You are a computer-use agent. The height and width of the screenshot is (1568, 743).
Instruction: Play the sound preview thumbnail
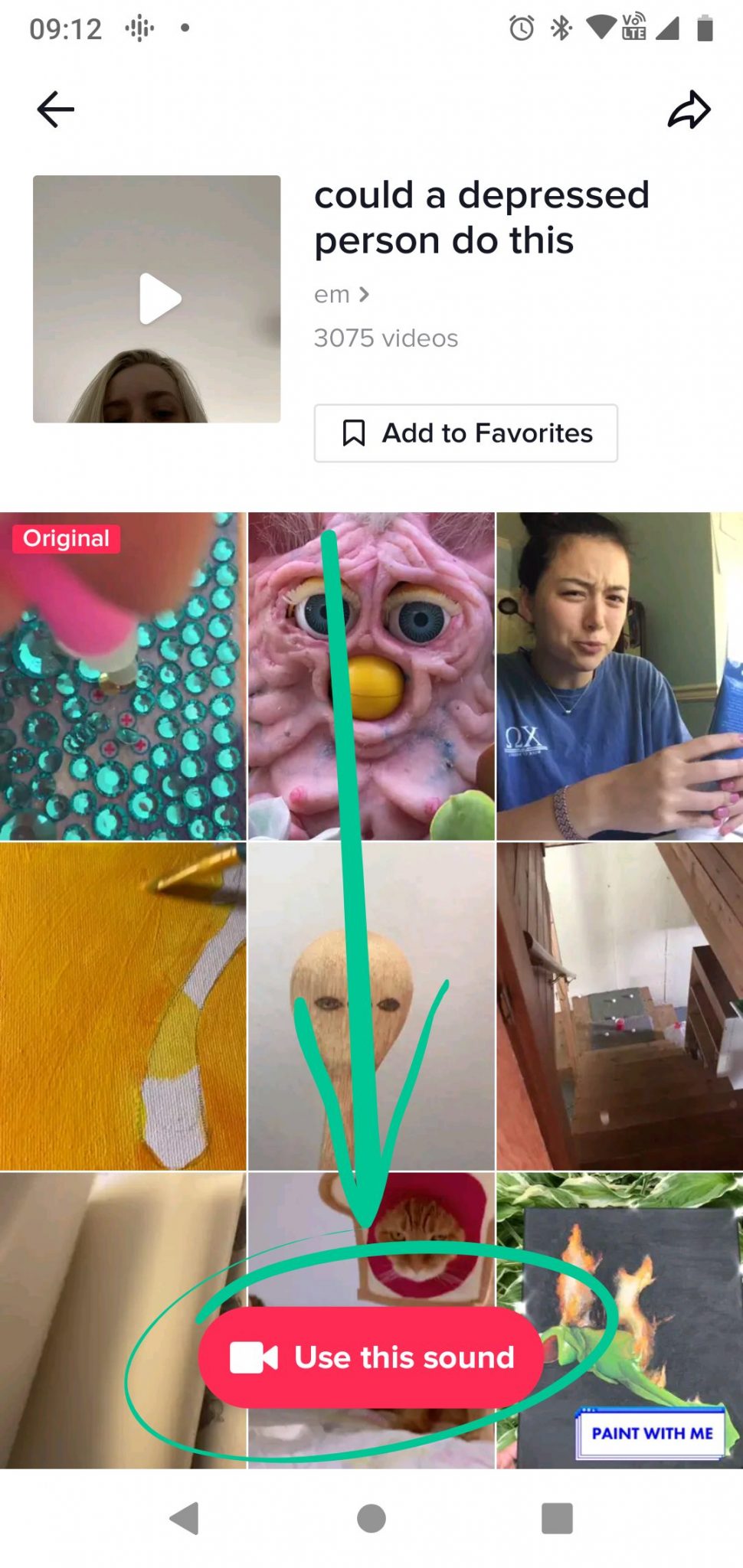coord(156,299)
